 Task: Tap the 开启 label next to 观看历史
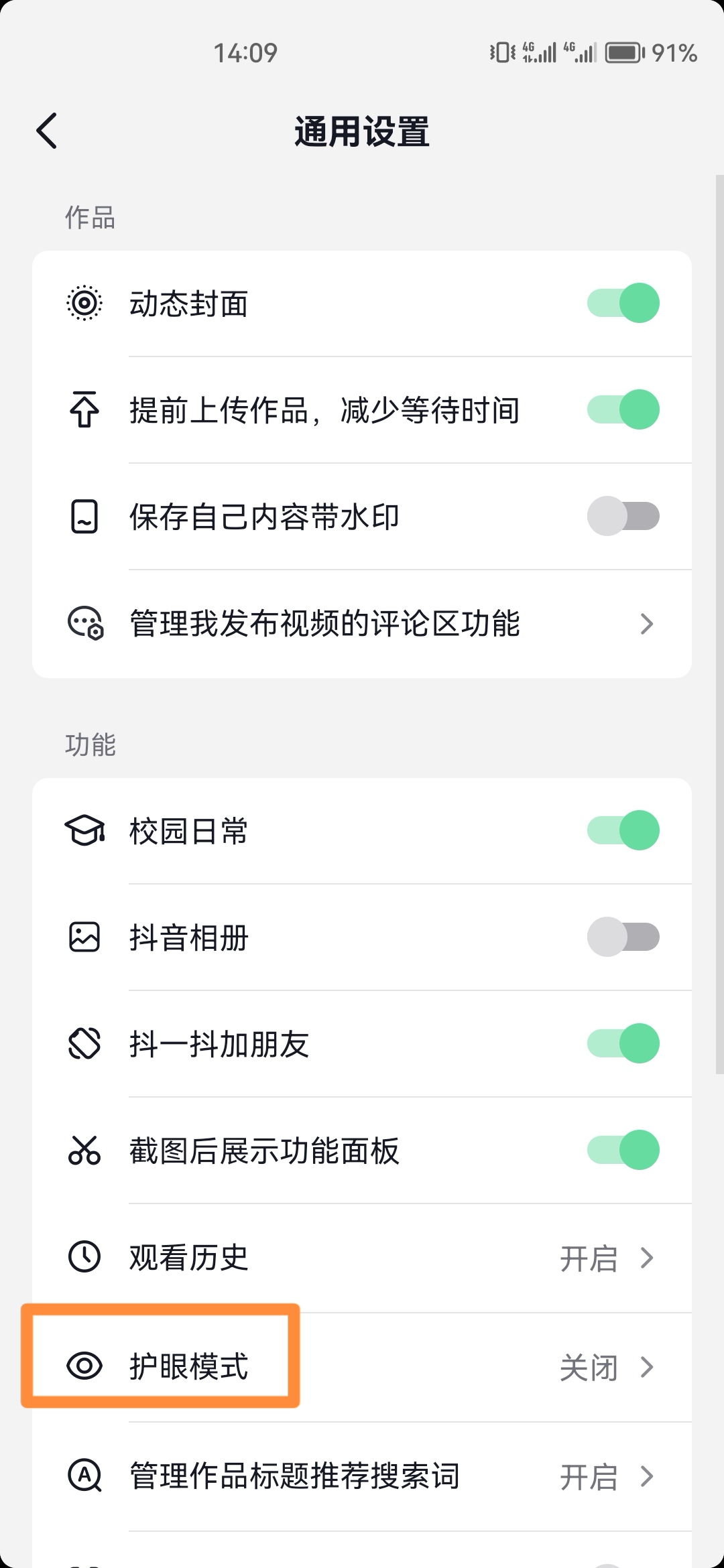(589, 1258)
